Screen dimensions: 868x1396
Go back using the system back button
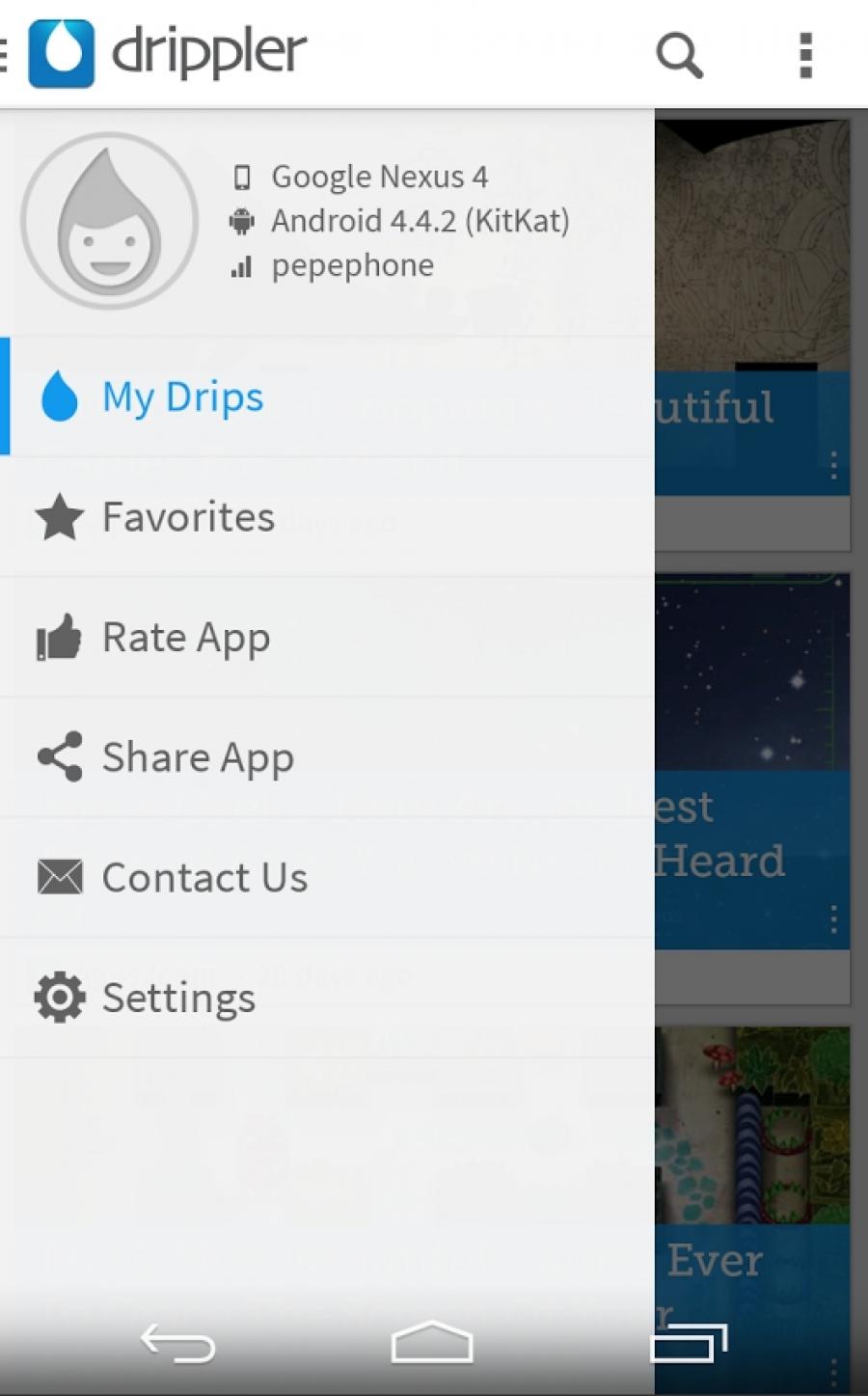(177, 1343)
